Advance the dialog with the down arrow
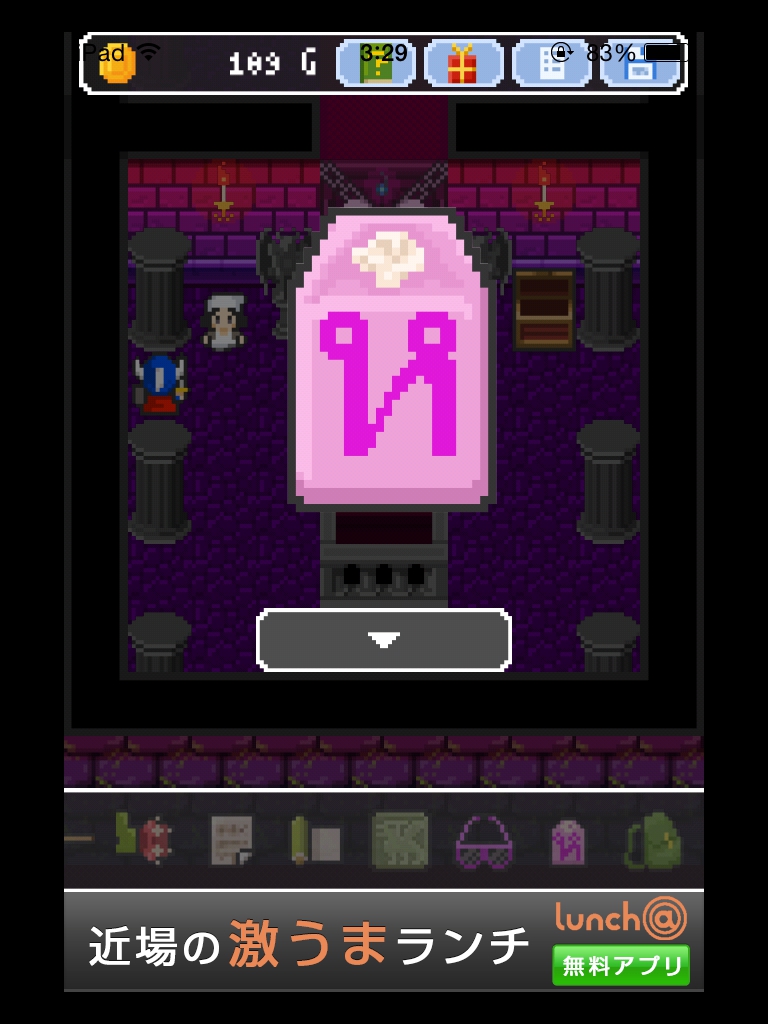 (384, 640)
